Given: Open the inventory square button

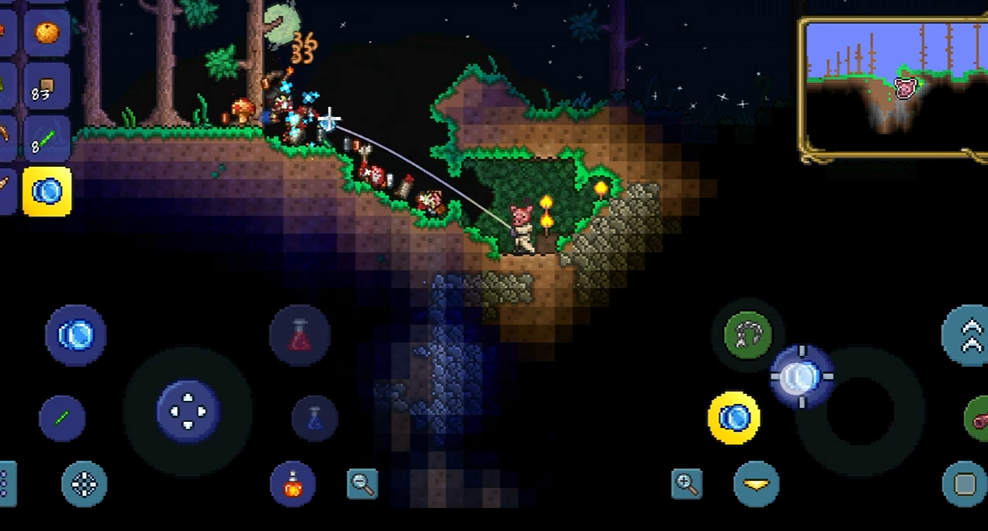Looking at the screenshot, I should point(964,484).
